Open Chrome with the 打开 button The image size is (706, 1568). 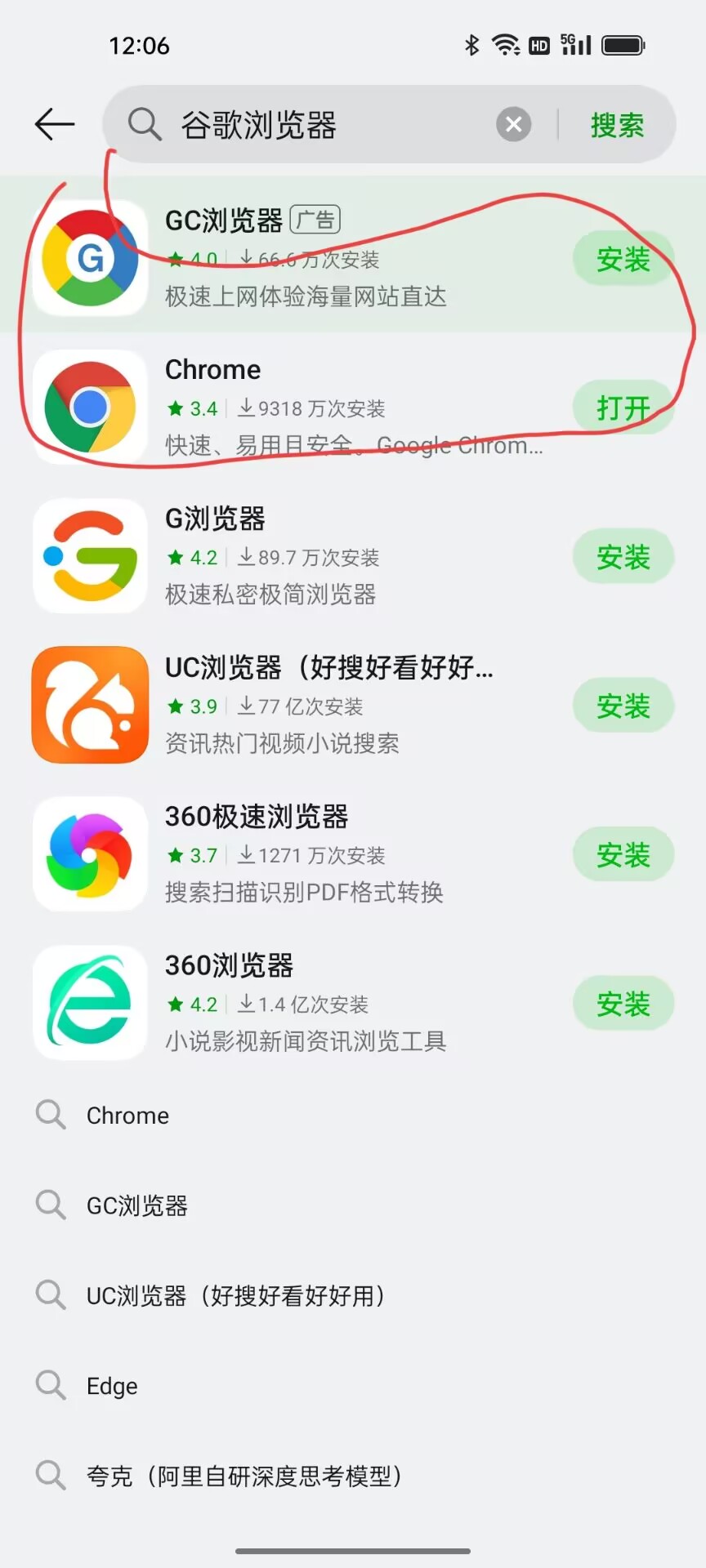pos(623,408)
